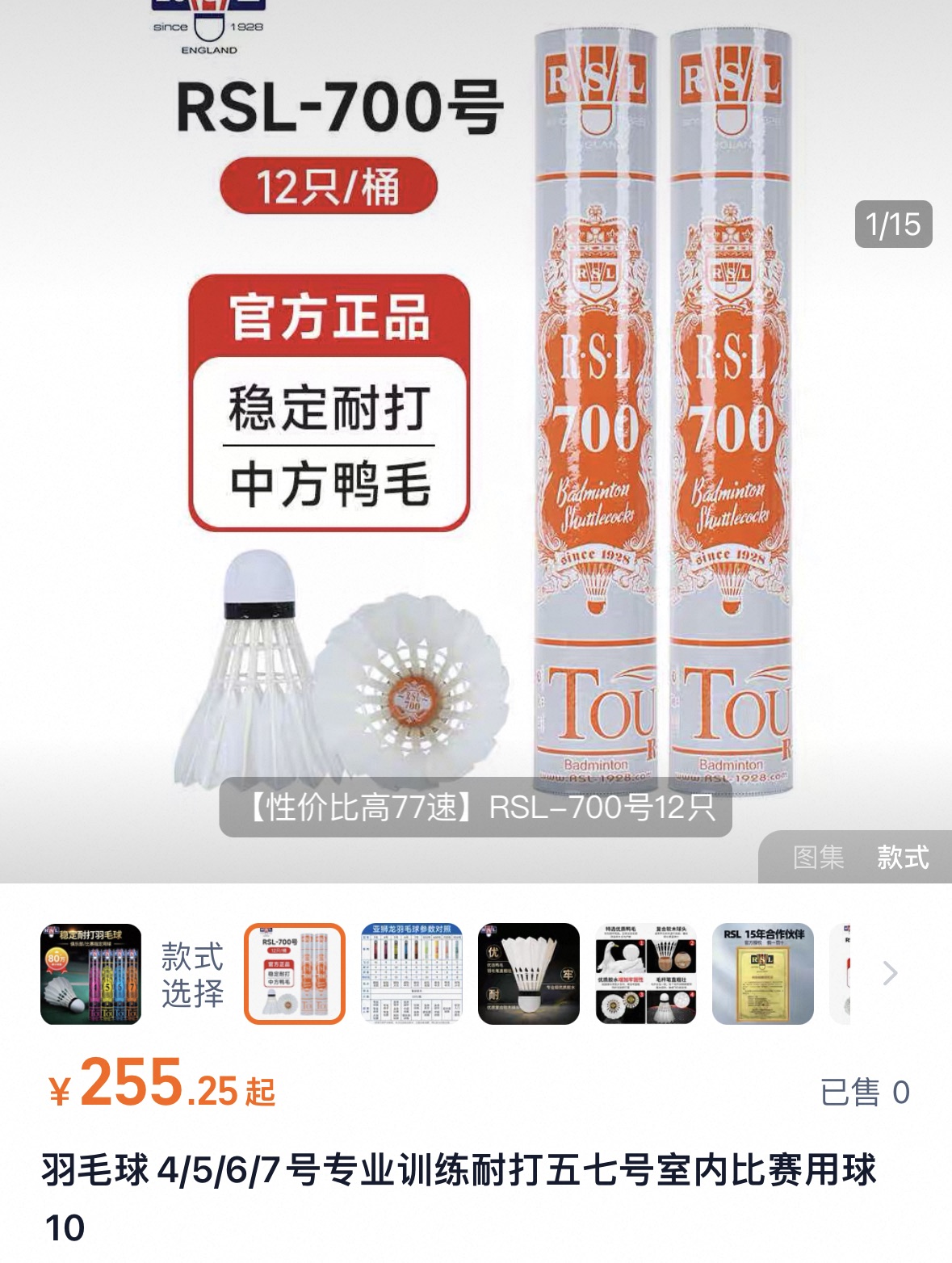Select the RSL-700号 style thumbnail
Screen dimensions: 952x1263
(x=295, y=974)
